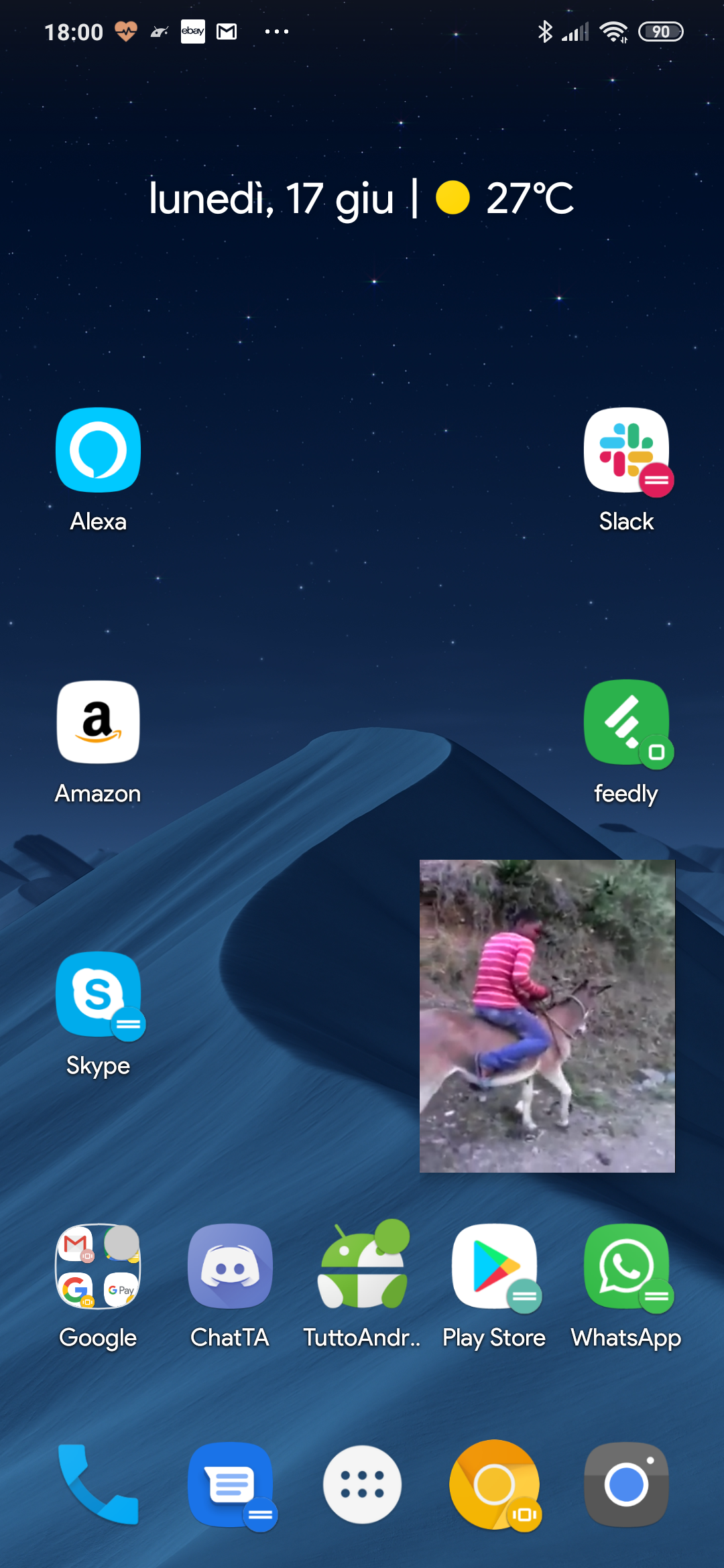
Task: Open the ChatTA app
Action: click(230, 1266)
